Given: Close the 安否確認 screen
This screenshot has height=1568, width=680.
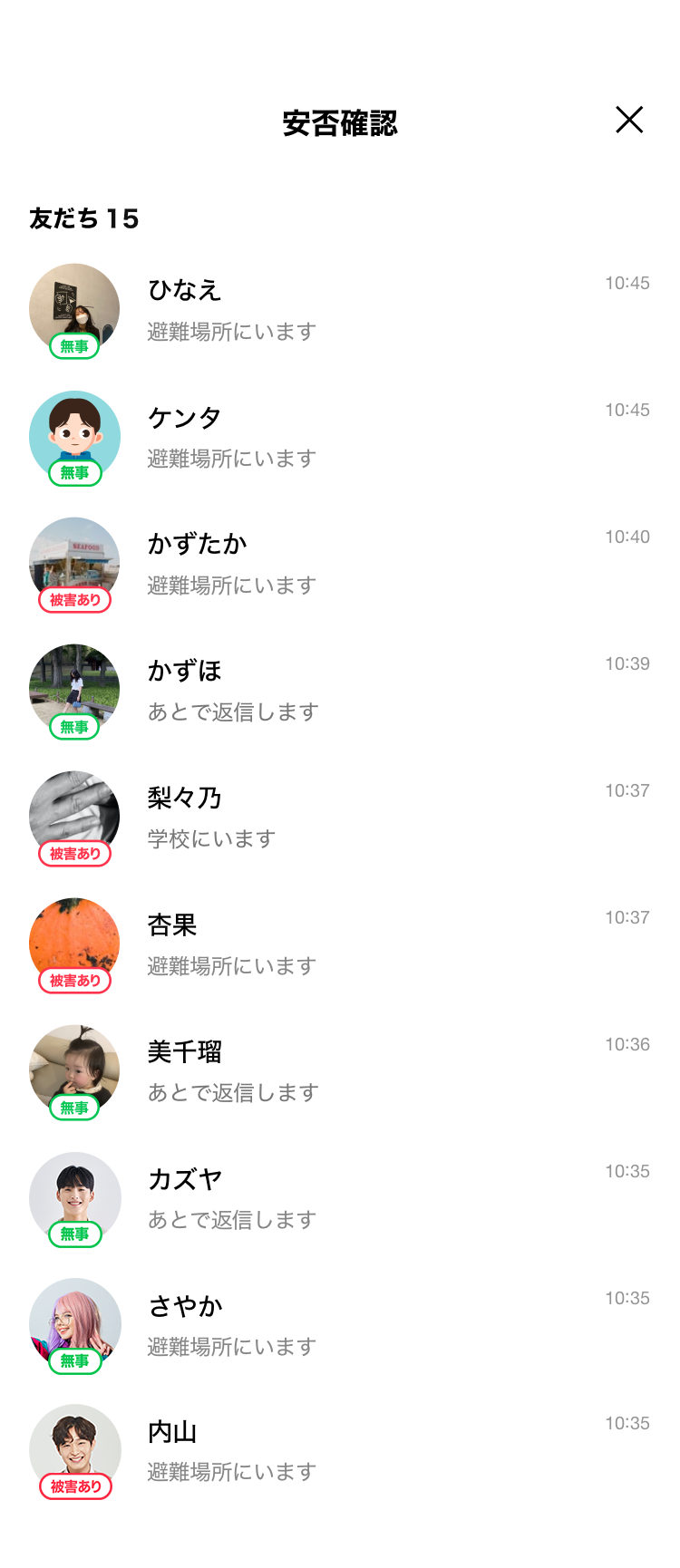Looking at the screenshot, I should tap(629, 120).
